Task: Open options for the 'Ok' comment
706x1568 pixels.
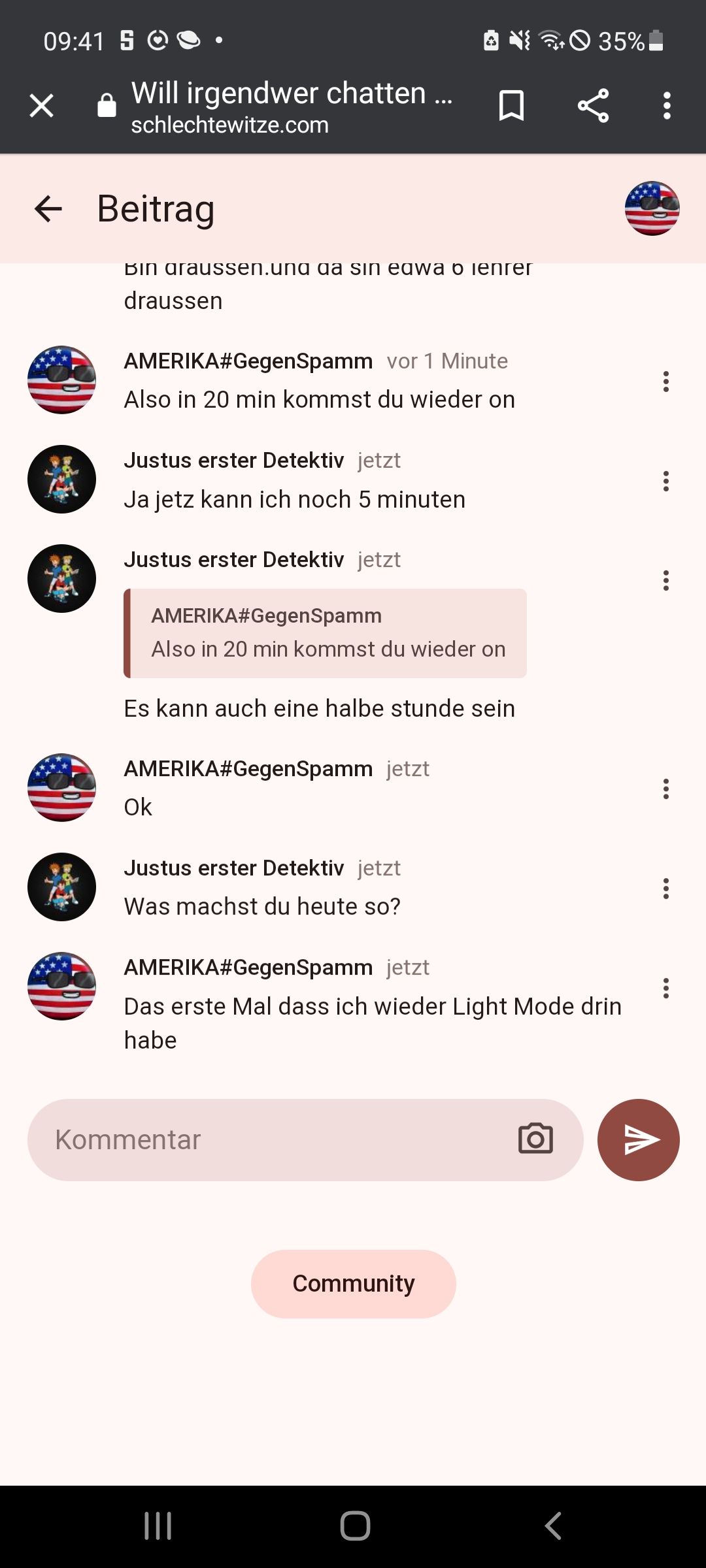Action: (666, 789)
